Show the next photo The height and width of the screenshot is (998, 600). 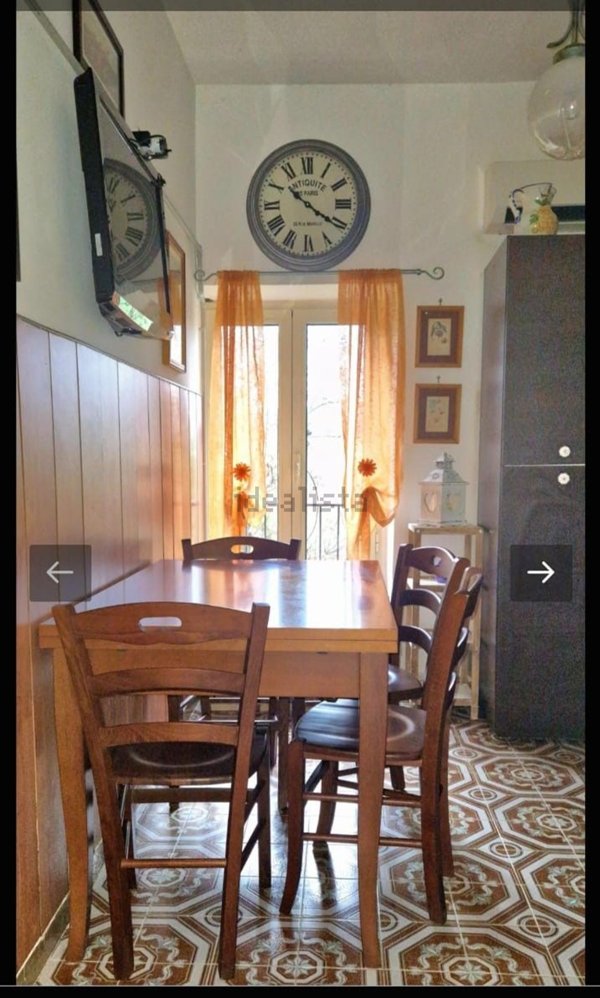[x=541, y=573]
